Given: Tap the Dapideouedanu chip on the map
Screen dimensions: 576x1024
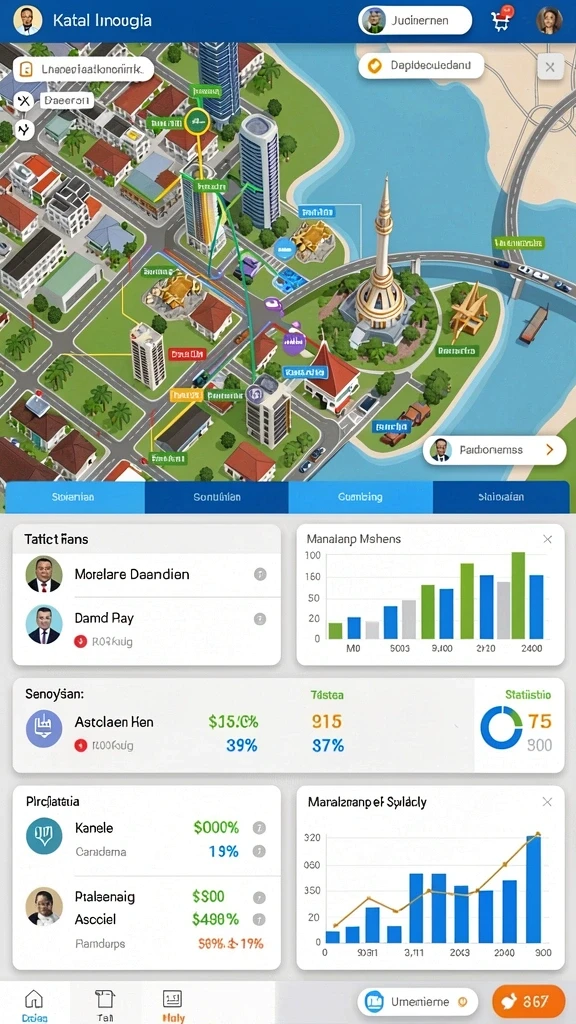Looking at the screenshot, I should pyautogui.click(x=421, y=65).
